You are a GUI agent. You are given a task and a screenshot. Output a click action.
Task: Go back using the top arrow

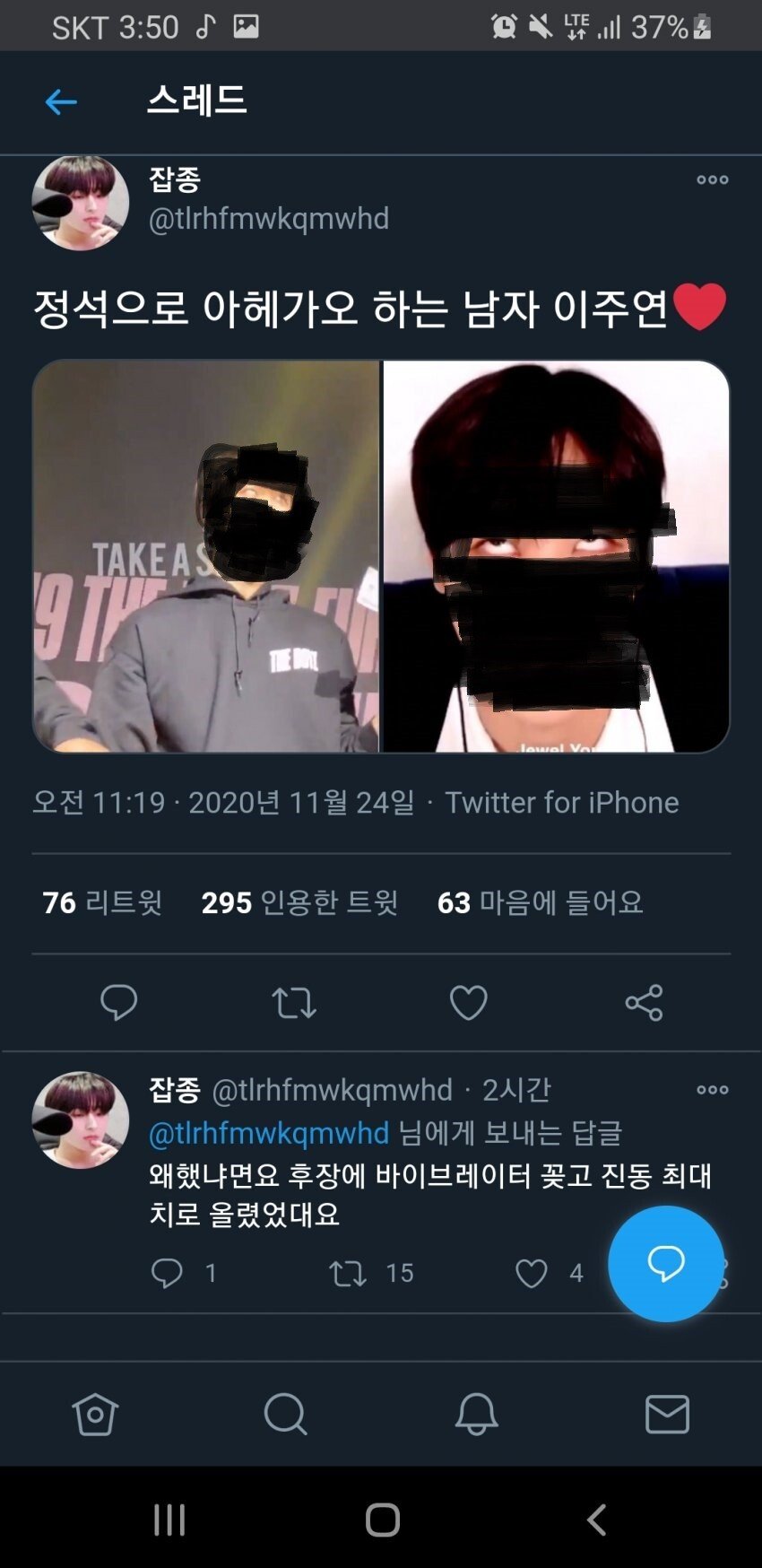point(61,101)
